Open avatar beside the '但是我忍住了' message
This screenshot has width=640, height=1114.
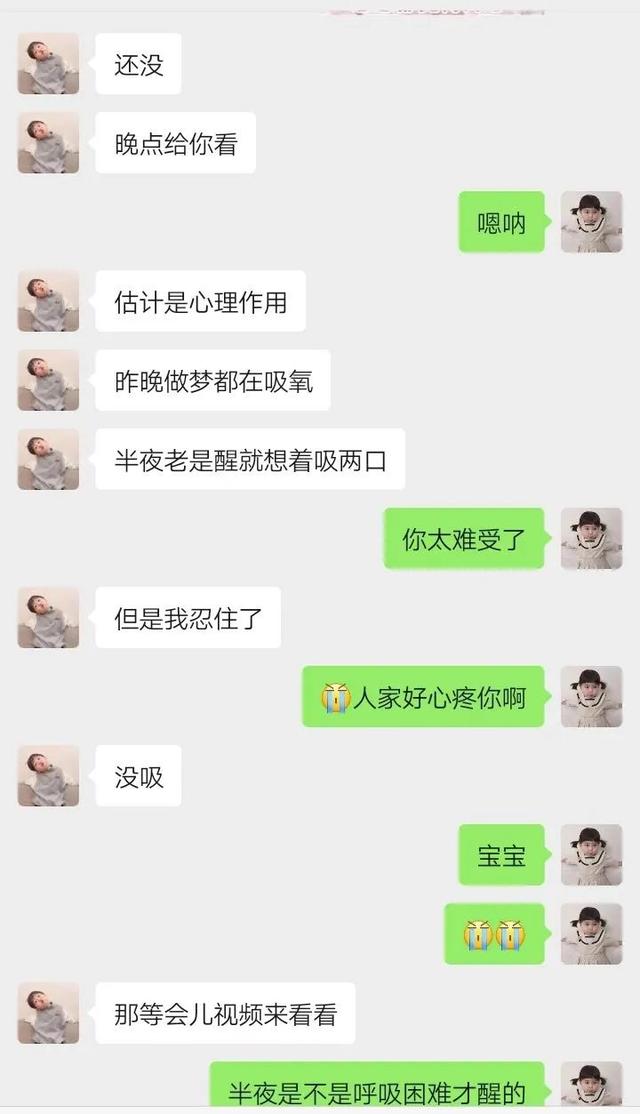[x=48, y=617]
